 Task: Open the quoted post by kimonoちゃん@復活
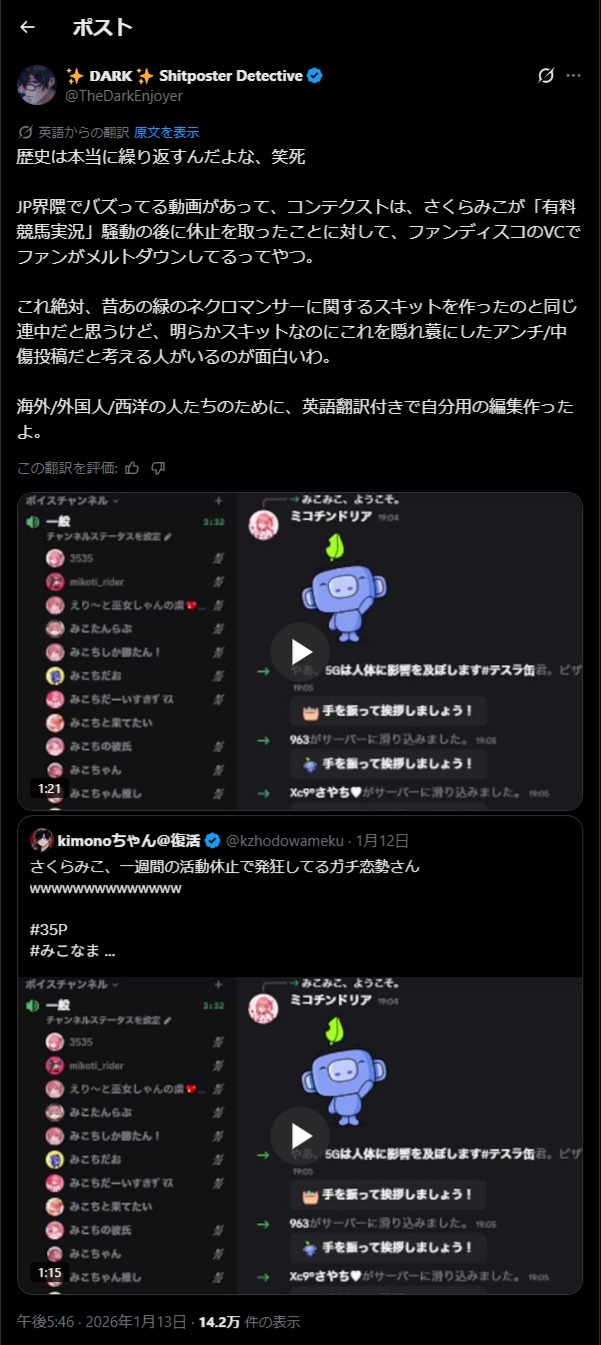pos(300,895)
